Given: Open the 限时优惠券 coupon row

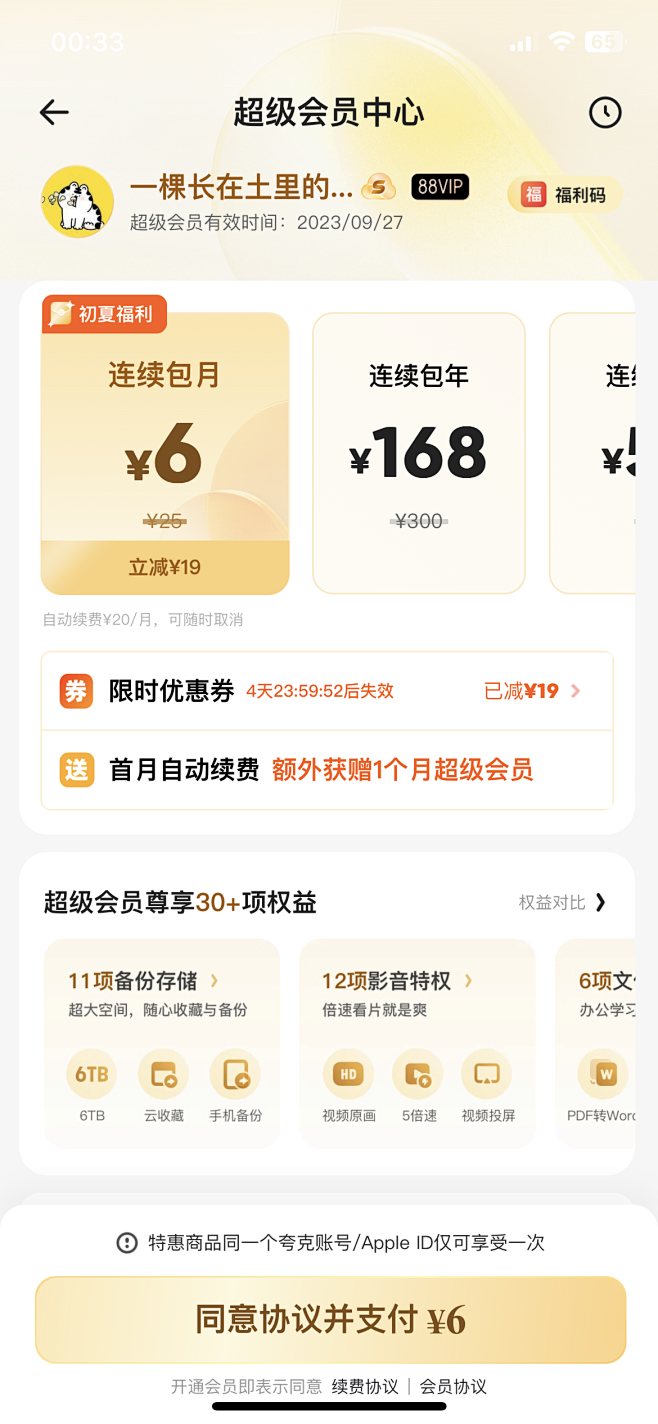Looking at the screenshot, I should pos(327,691).
